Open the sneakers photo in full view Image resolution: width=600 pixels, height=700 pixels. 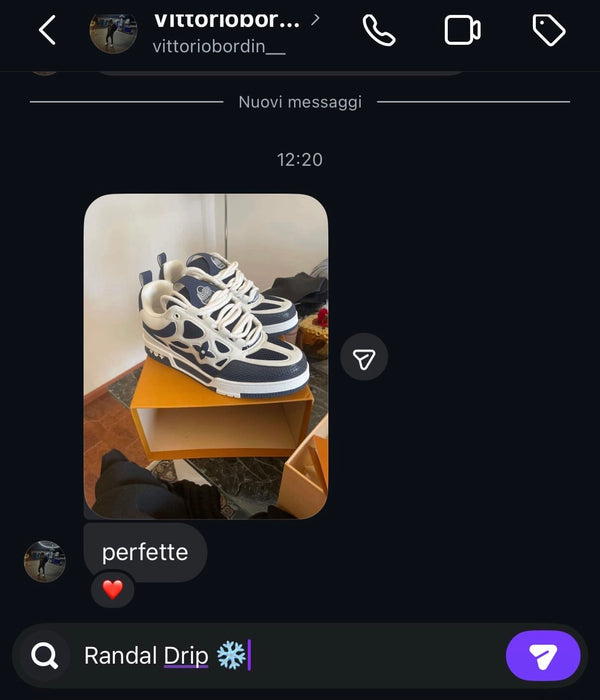tap(205, 355)
